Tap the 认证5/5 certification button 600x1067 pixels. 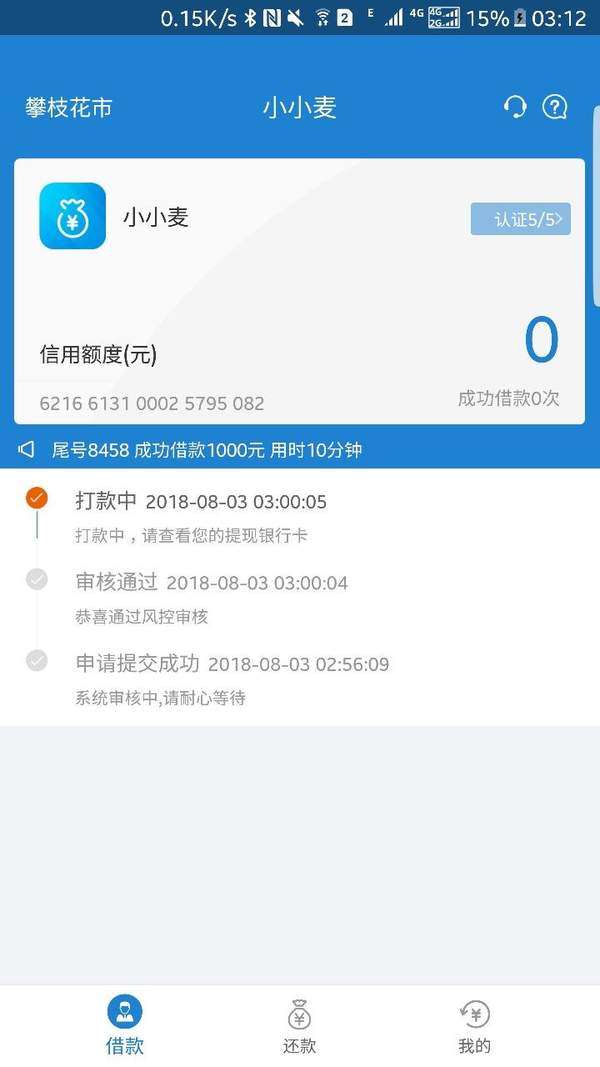pos(520,219)
